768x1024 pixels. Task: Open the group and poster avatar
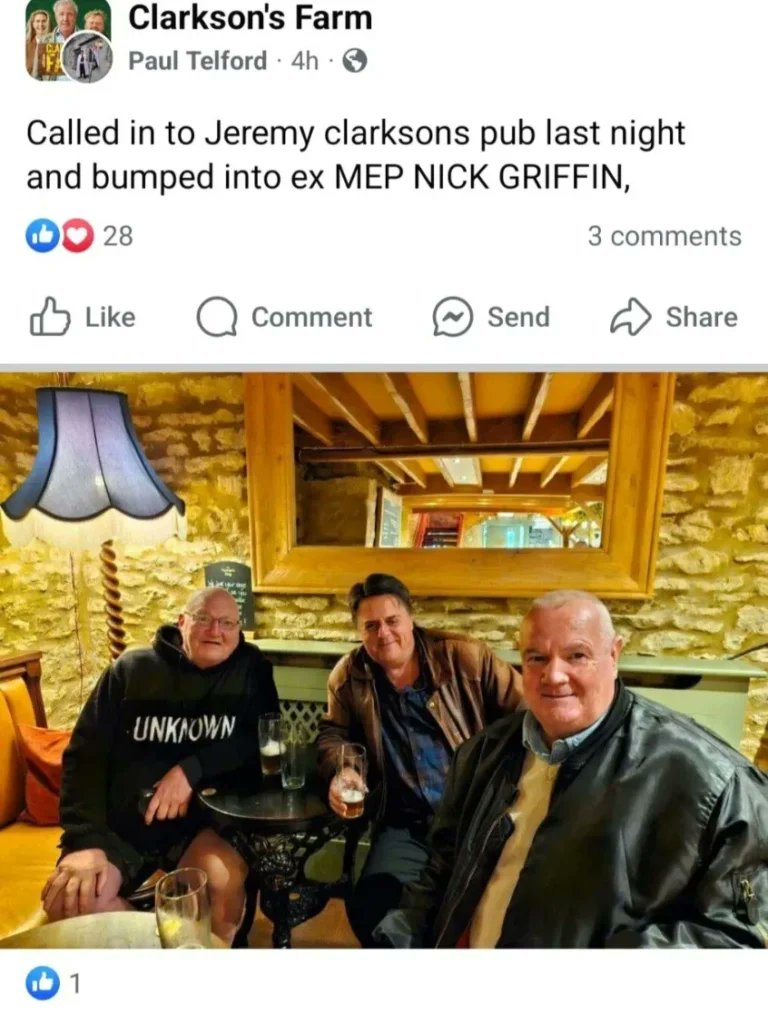[67, 40]
